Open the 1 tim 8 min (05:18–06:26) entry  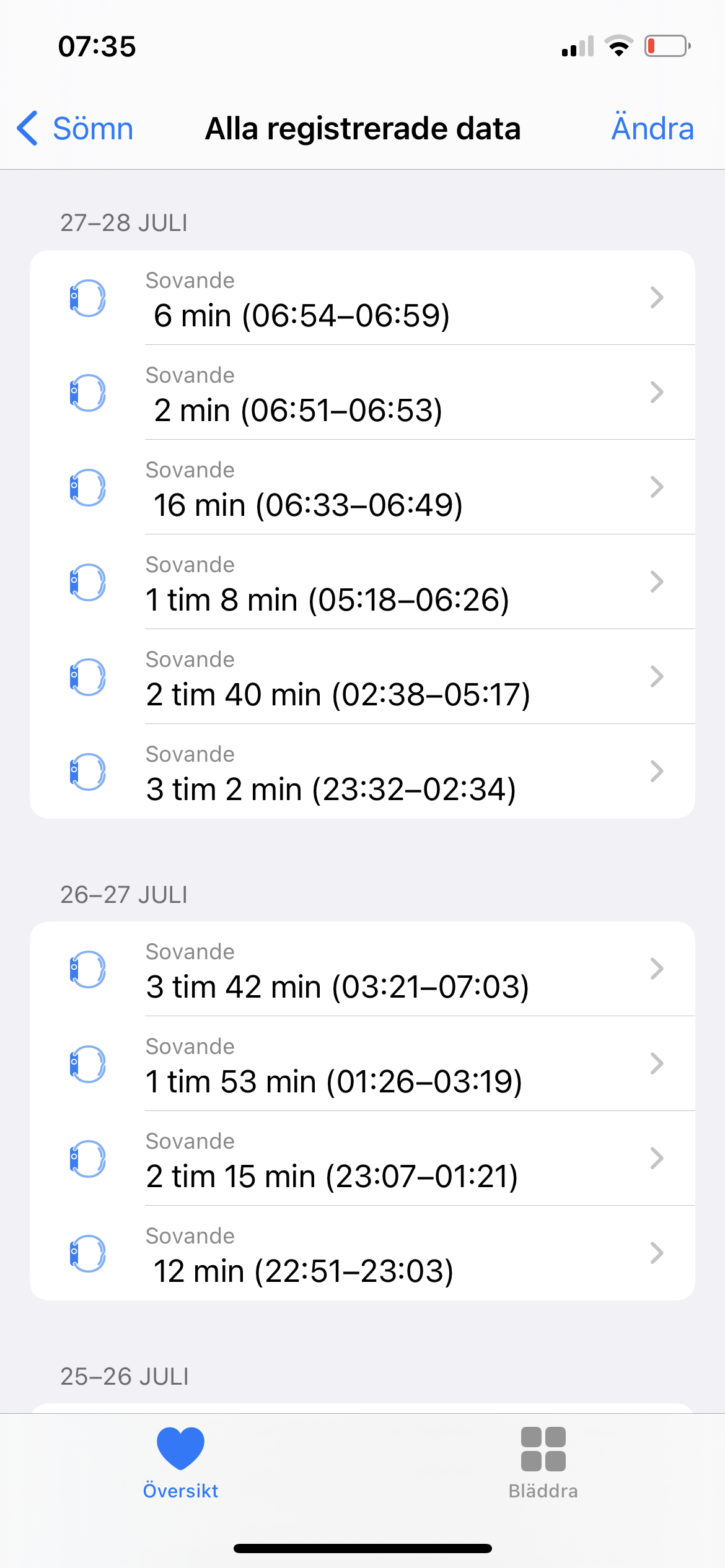[x=362, y=582]
